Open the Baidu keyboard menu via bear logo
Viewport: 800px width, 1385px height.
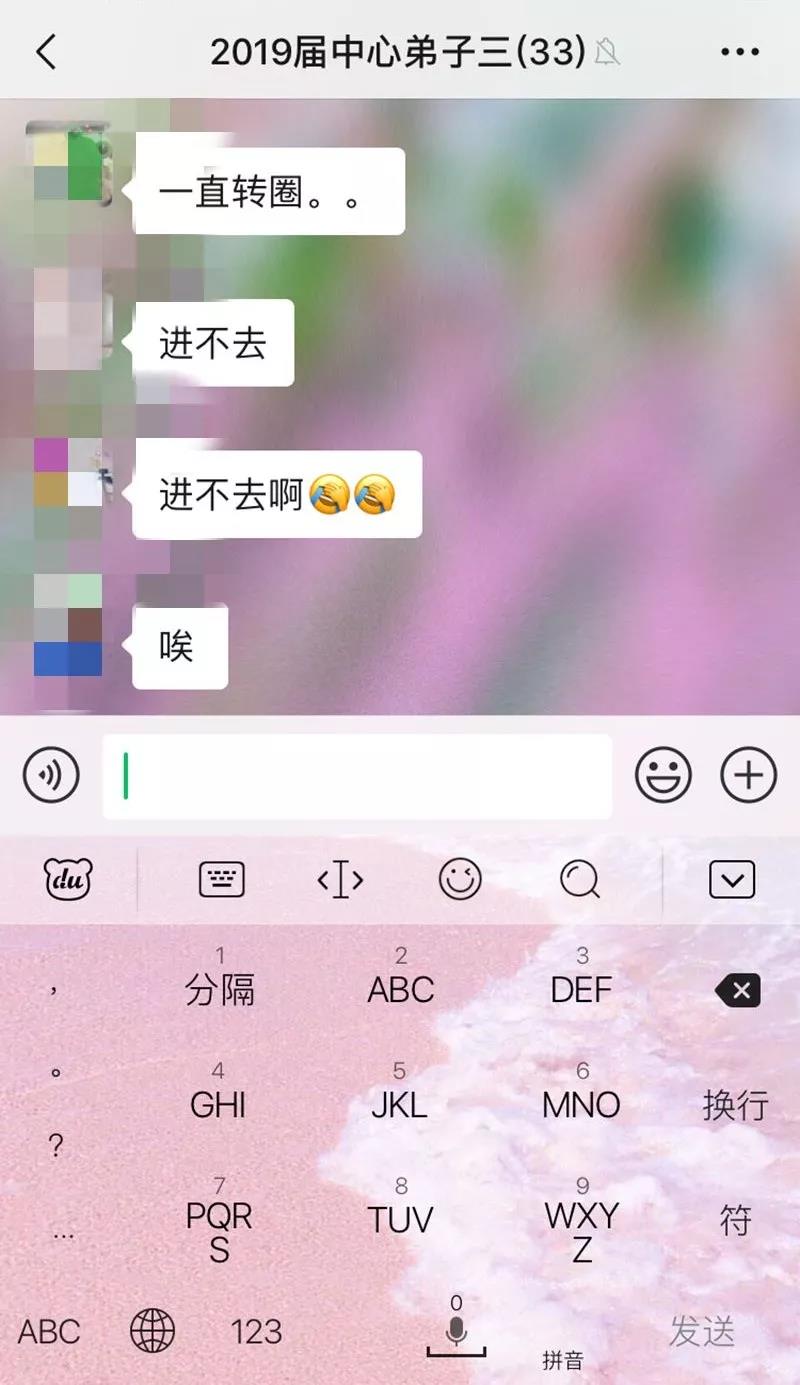pos(66,879)
